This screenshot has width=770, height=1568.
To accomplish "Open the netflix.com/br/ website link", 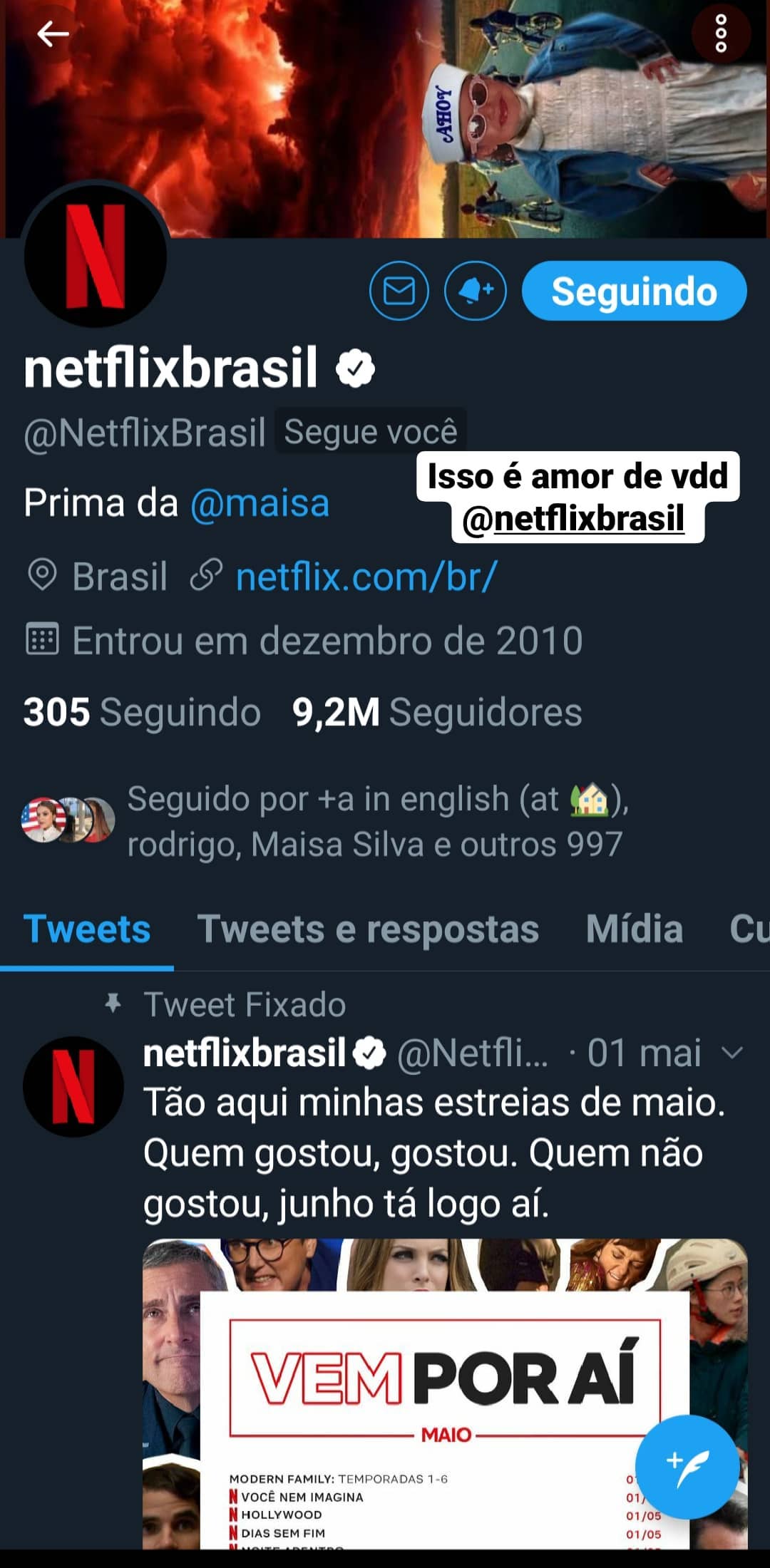I will (366, 577).
